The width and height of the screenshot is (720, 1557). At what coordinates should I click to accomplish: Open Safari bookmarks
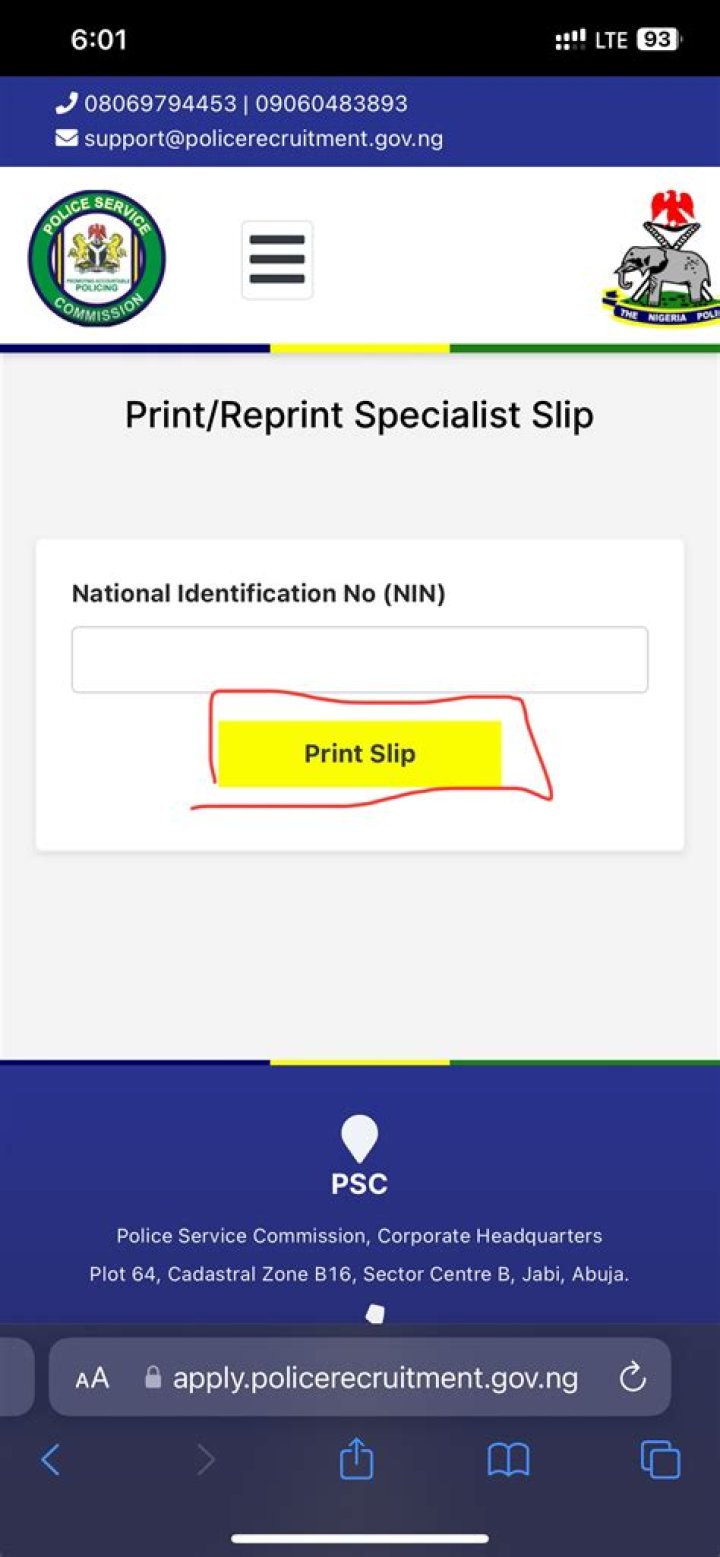508,1461
